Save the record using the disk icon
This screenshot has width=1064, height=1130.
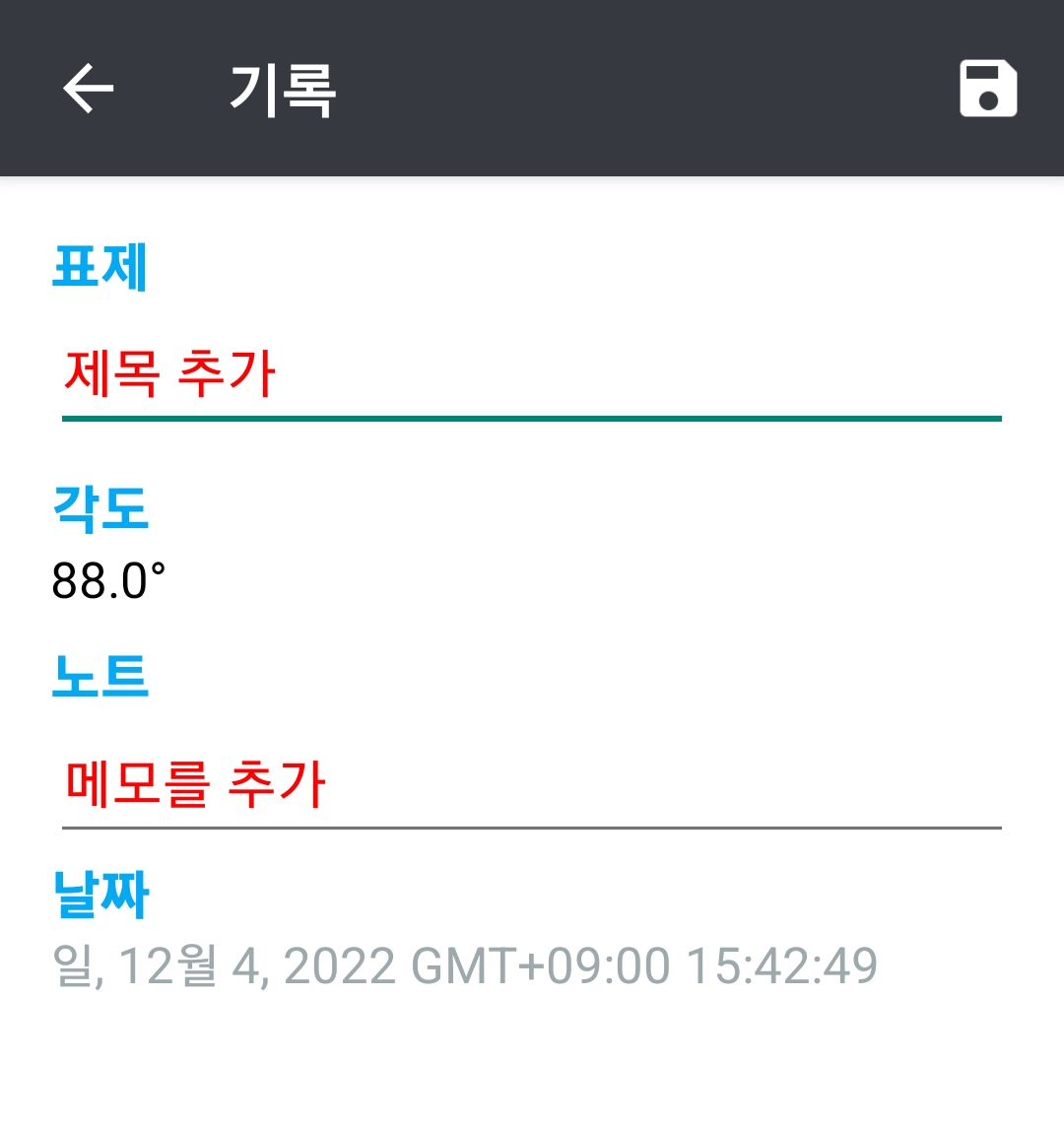click(x=988, y=90)
